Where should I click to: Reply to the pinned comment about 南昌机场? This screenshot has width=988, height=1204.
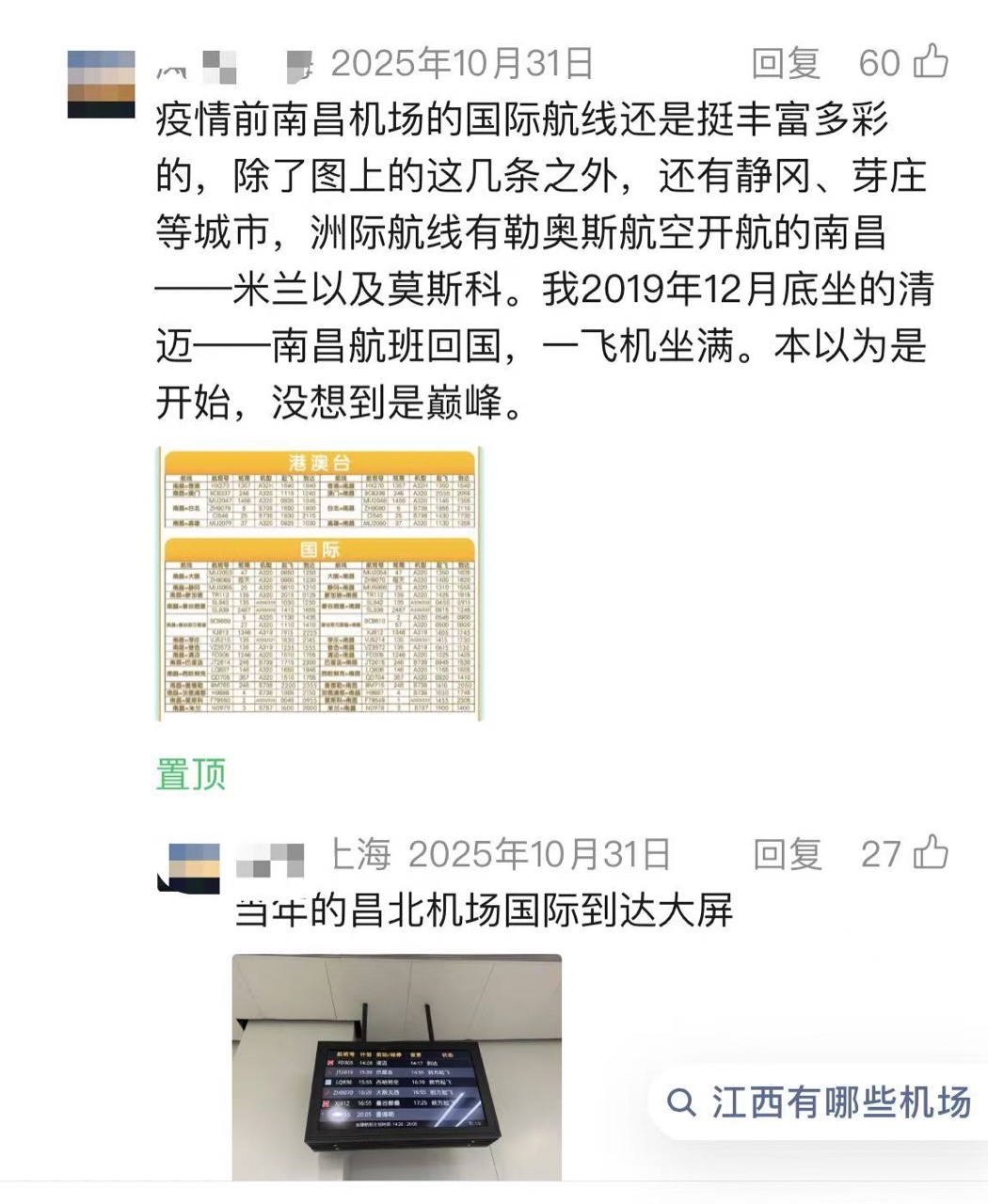[x=786, y=63]
